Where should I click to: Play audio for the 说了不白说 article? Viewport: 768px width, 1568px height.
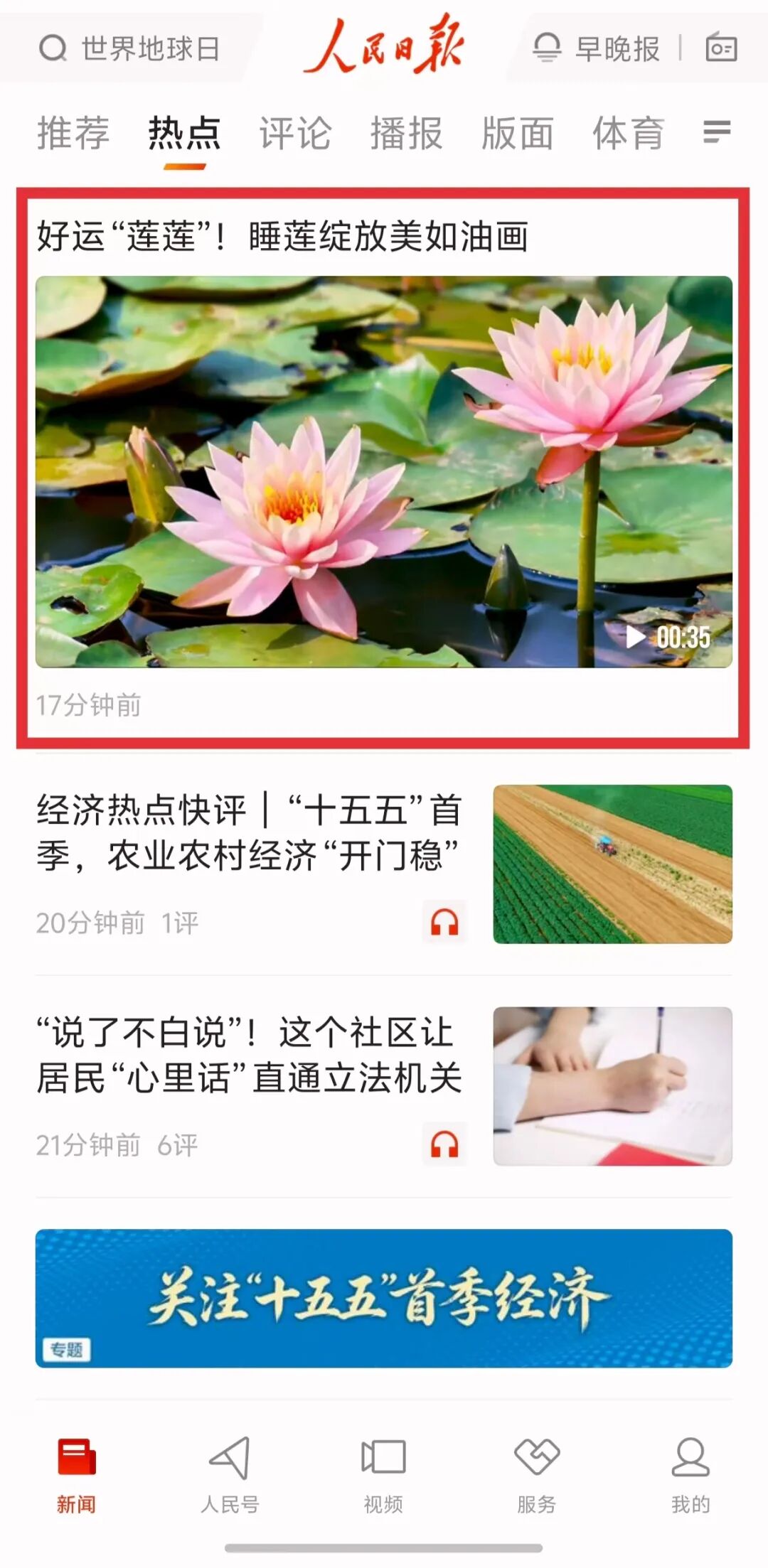coord(444,1144)
